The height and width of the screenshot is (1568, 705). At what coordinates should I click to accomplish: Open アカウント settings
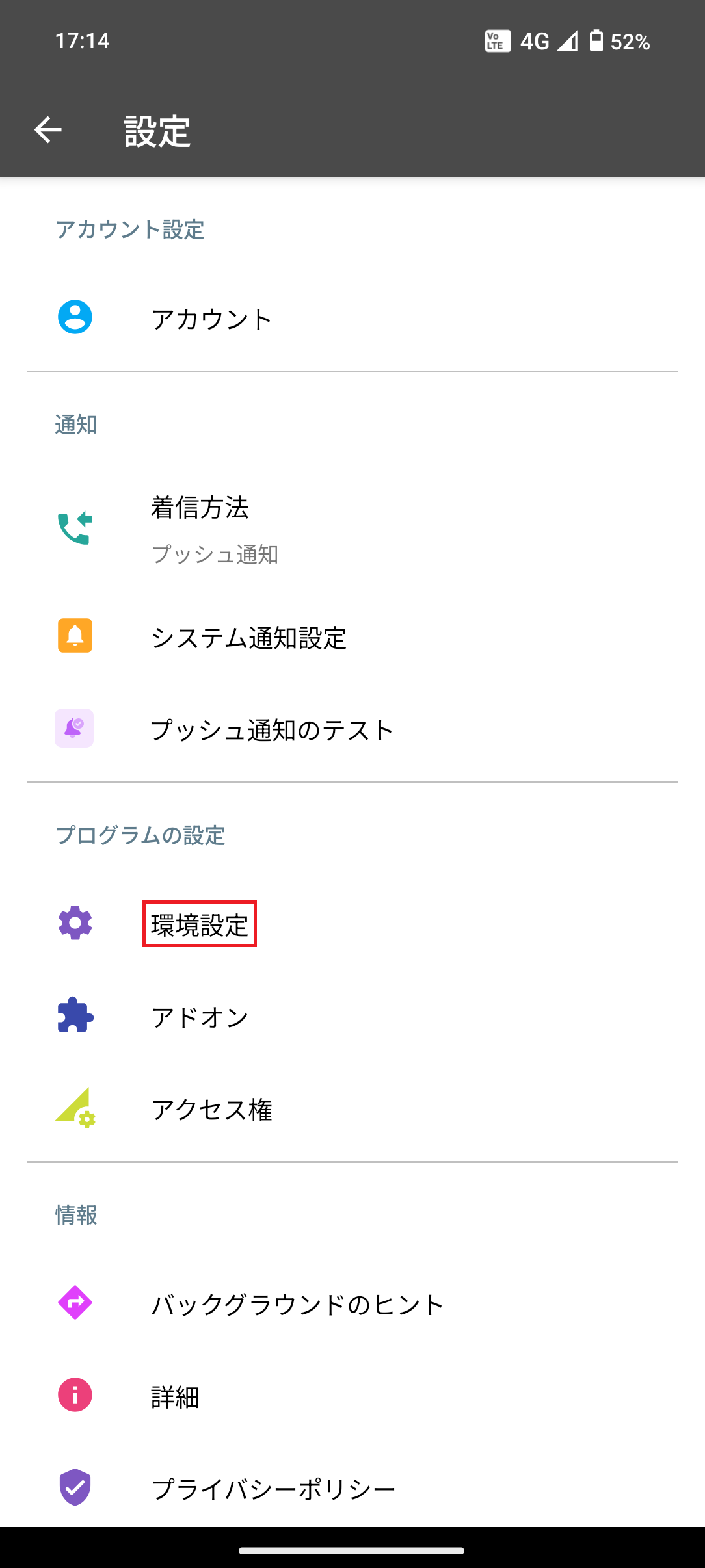(x=352, y=319)
